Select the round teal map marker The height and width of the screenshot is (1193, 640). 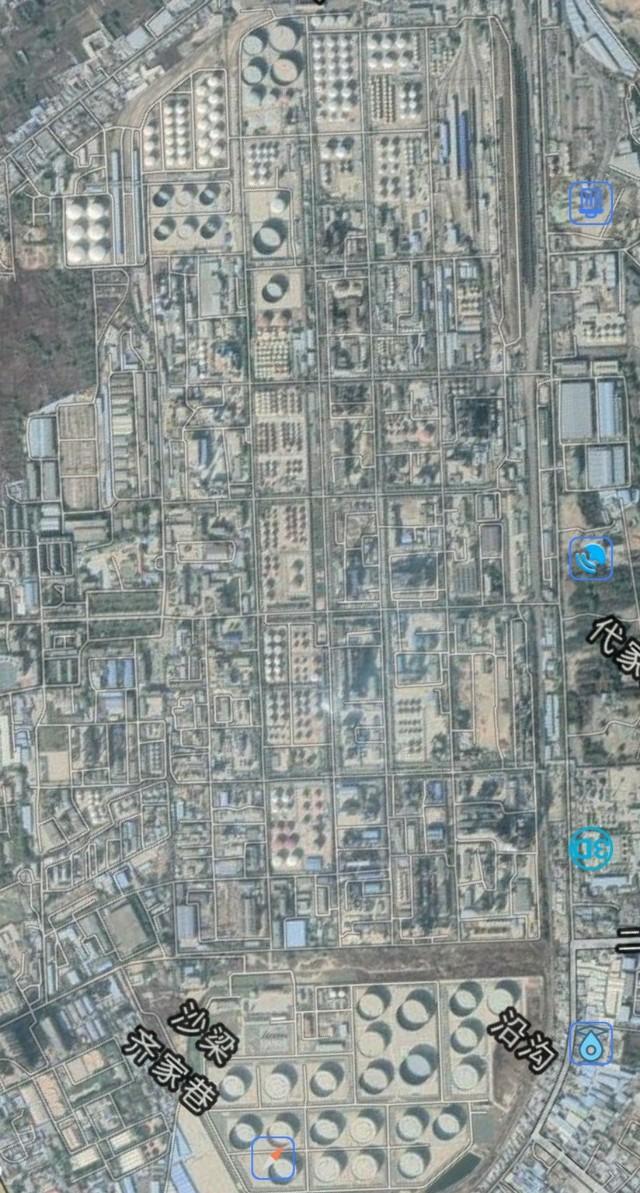(590, 848)
